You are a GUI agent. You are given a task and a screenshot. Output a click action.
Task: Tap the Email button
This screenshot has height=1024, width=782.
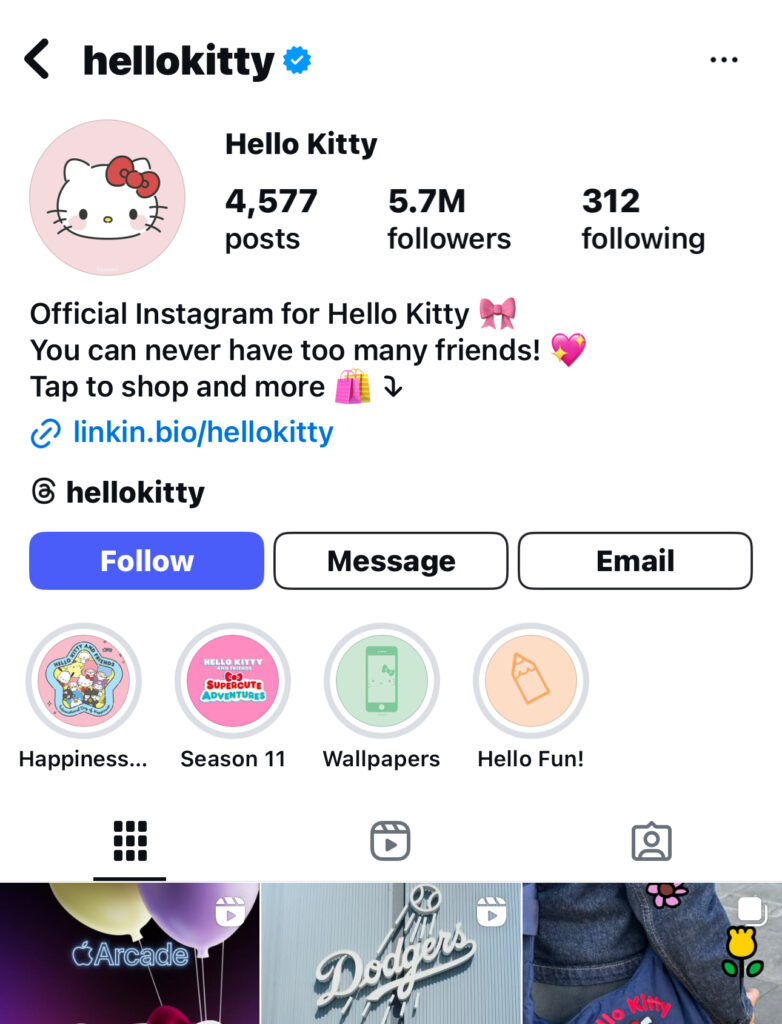tap(635, 561)
